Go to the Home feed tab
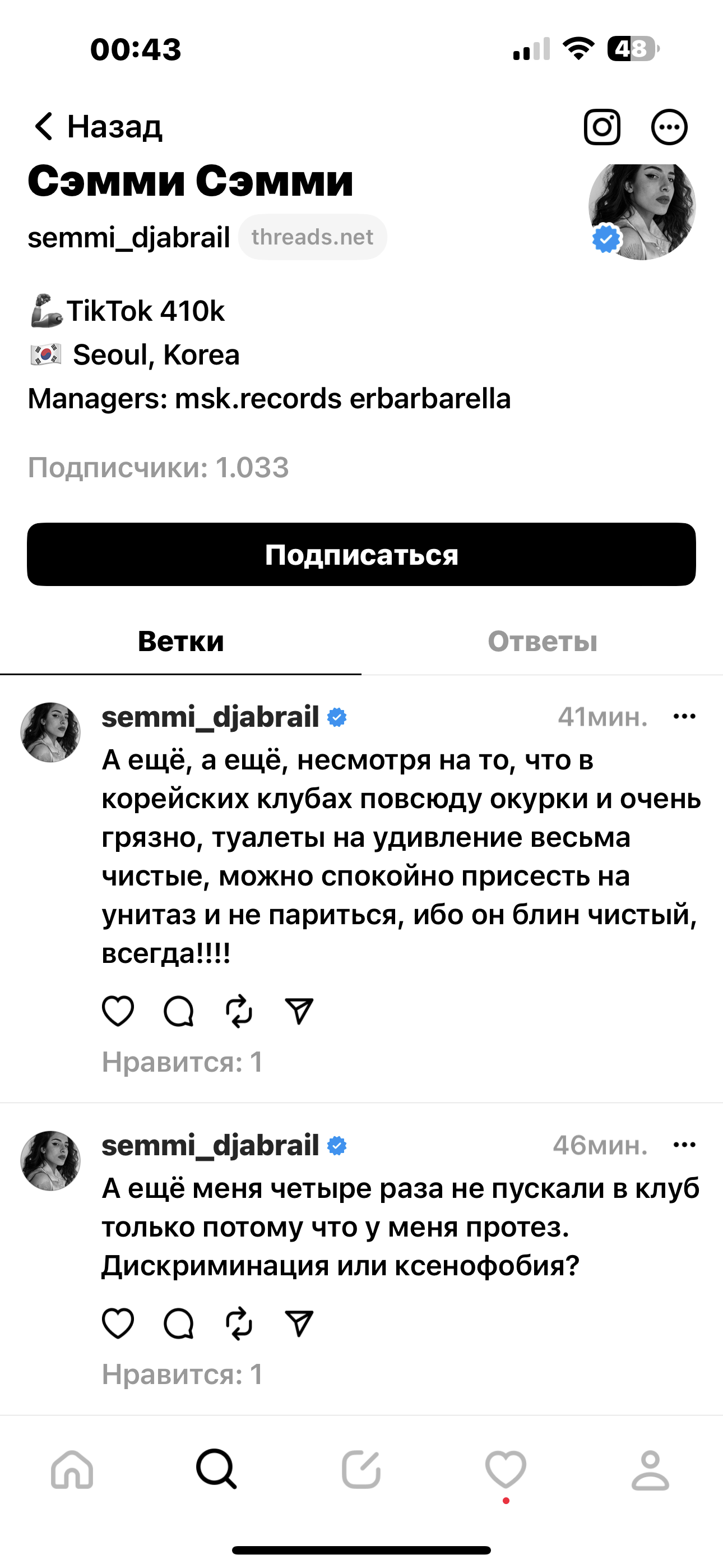Viewport: 723px width, 1568px height. pos(72,1469)
